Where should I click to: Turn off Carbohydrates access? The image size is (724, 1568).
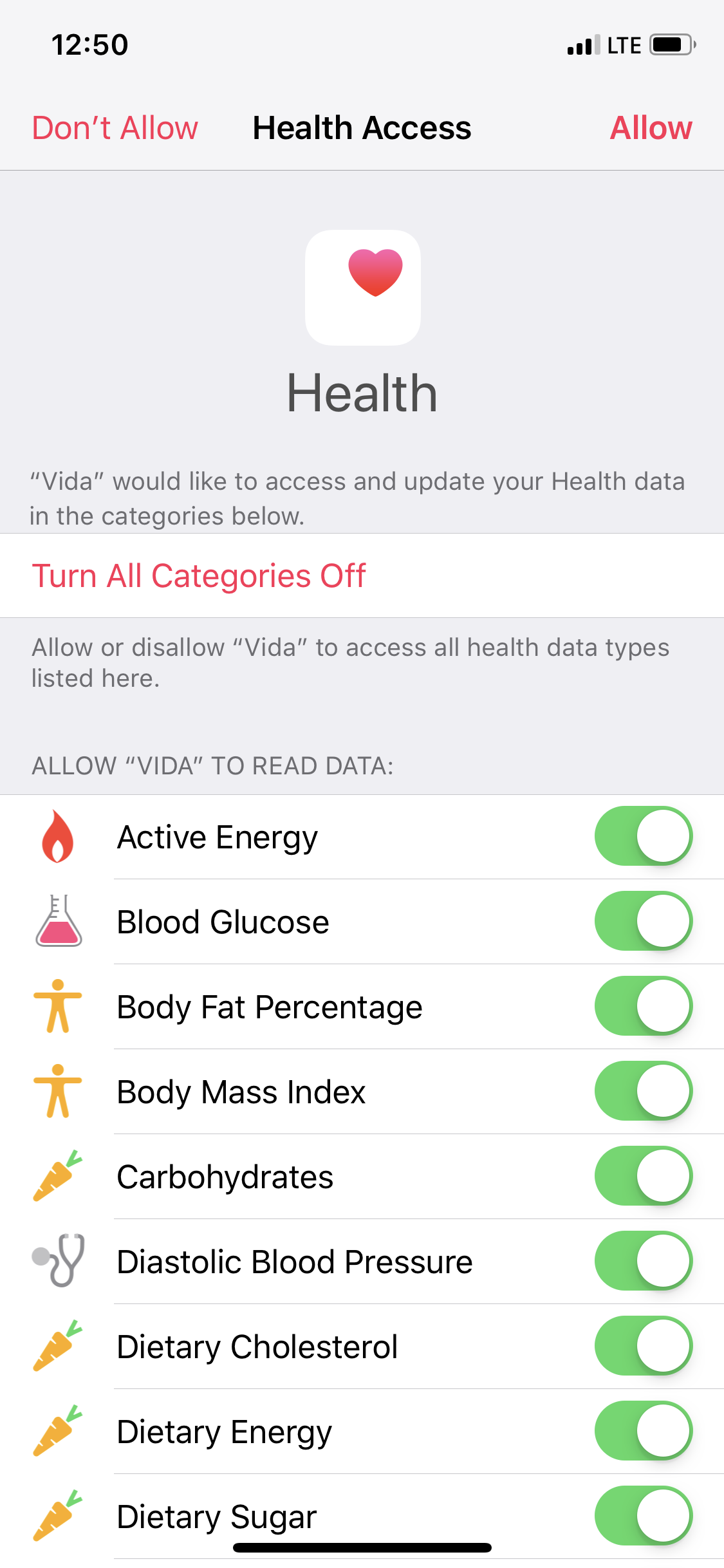[643, 1176]
